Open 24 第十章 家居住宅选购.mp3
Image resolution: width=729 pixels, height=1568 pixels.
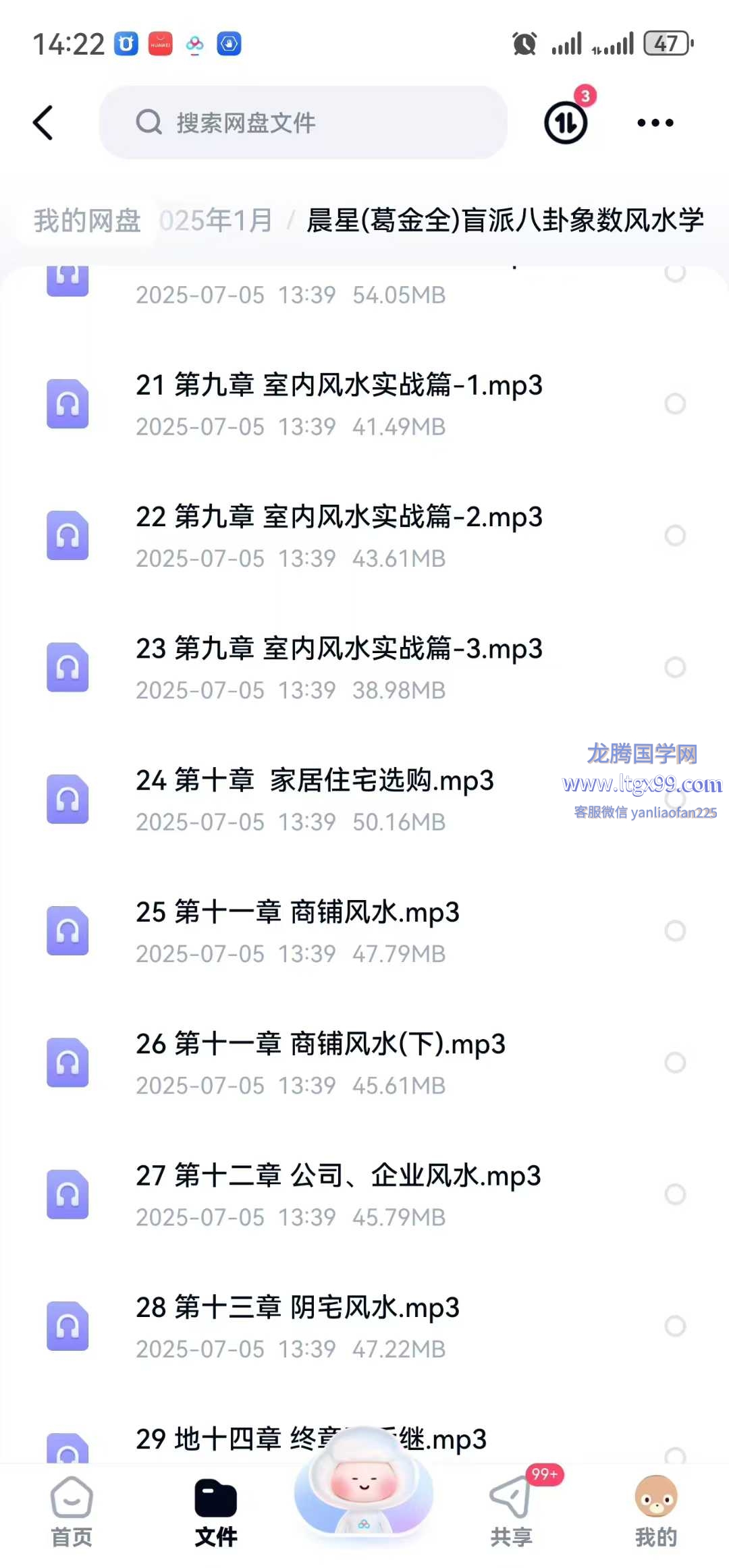pos(364,800)
